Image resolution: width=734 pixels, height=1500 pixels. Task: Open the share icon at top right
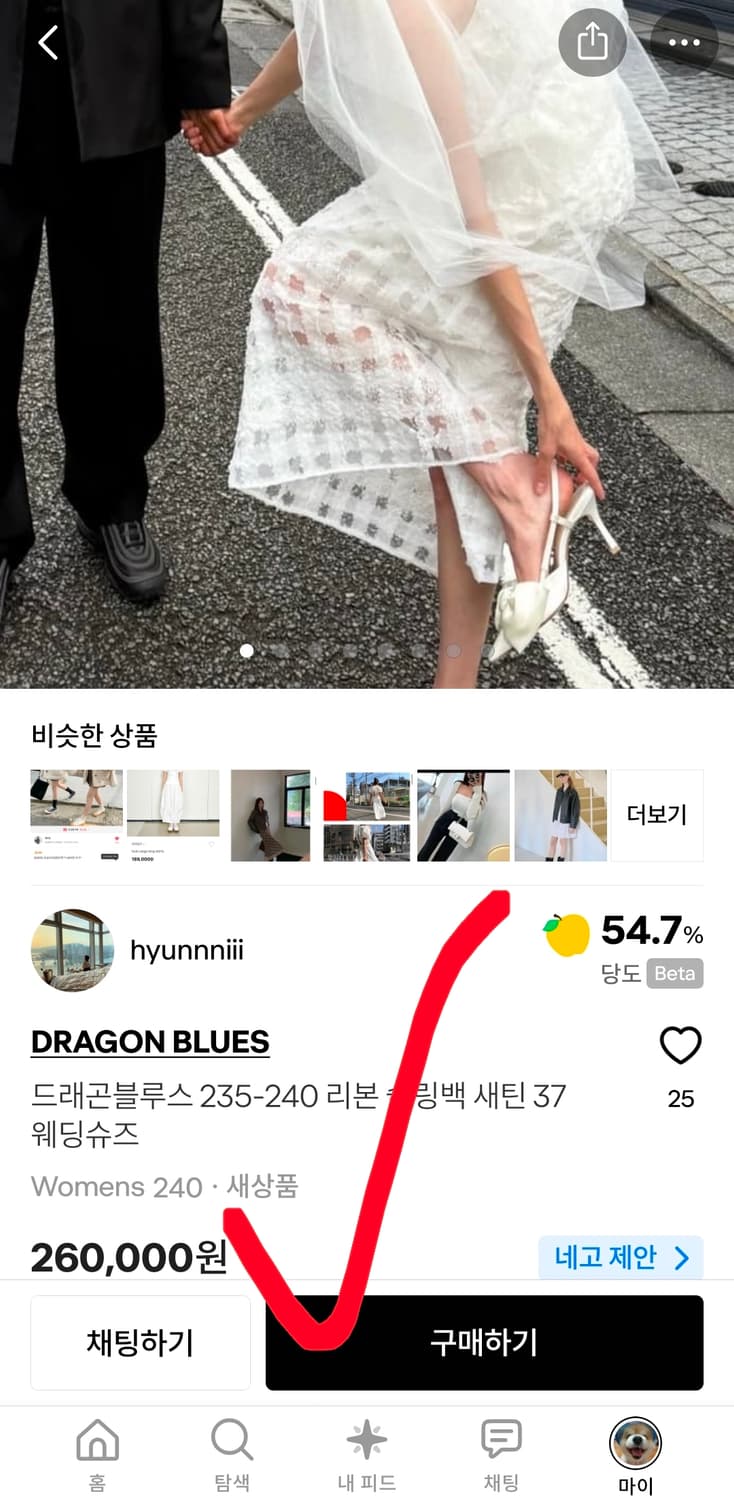[x=592, y=42]
